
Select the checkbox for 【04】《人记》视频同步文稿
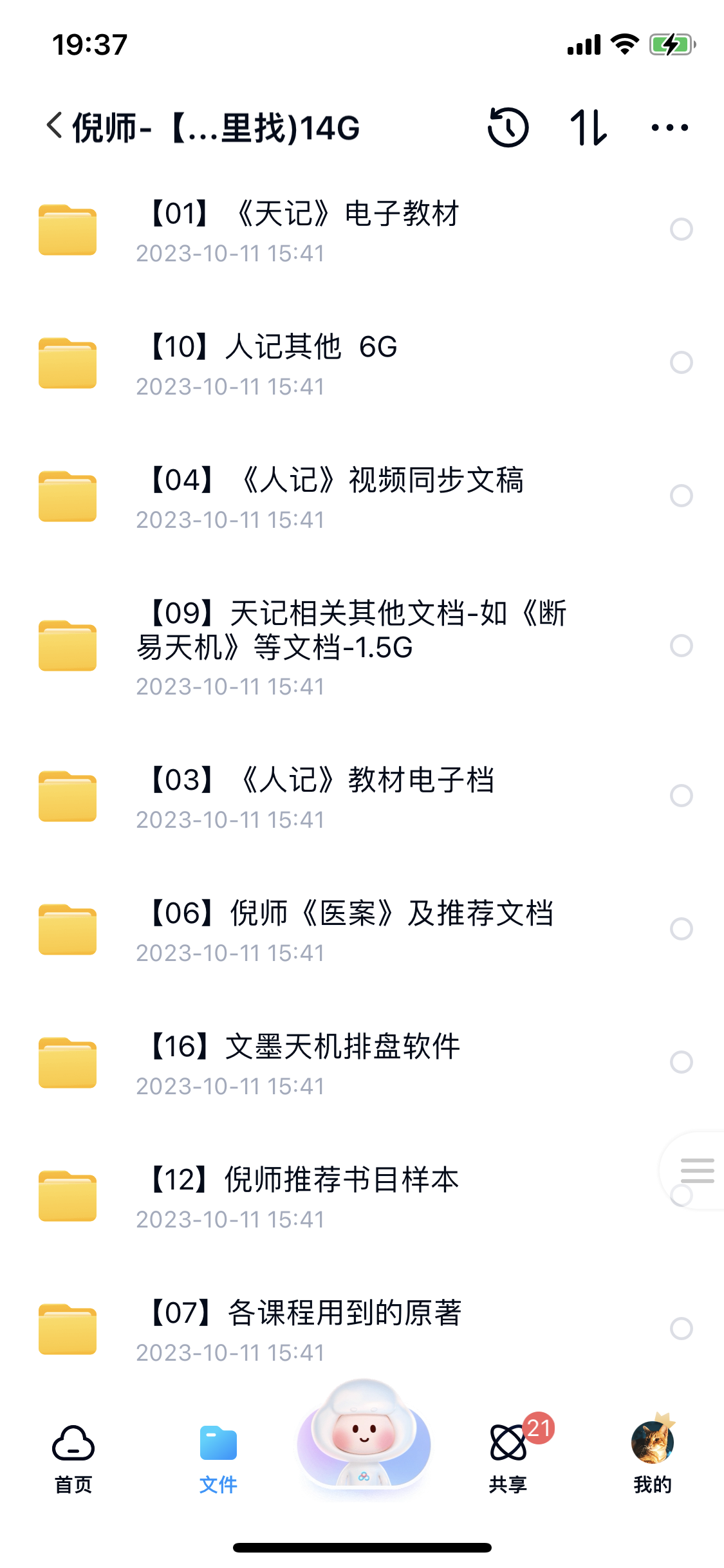(x=681, y=496)
